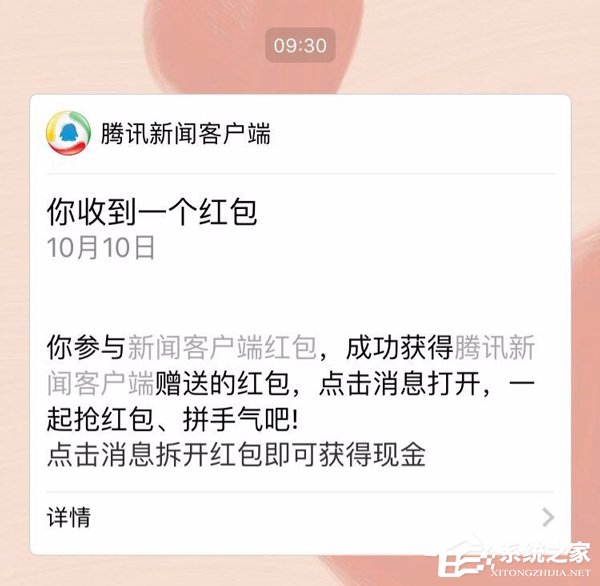The image size is (600, 586).
Task: Open the 腾讯新闻客户端 account avatar
Action: point(68,132)
